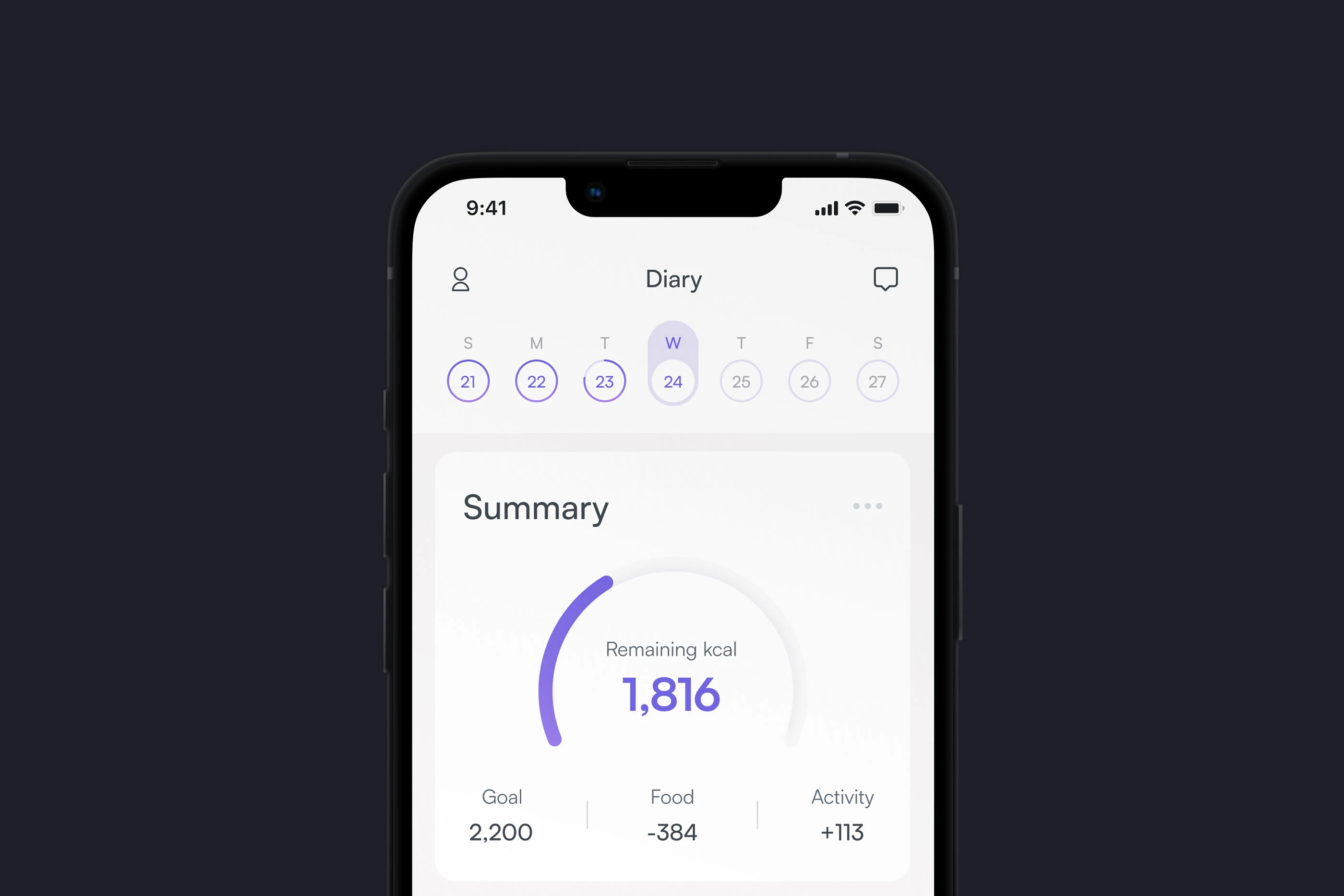Select Wednesday the 24th
This screenshot has height=896, width=1344.
click(x=672, y=381)
